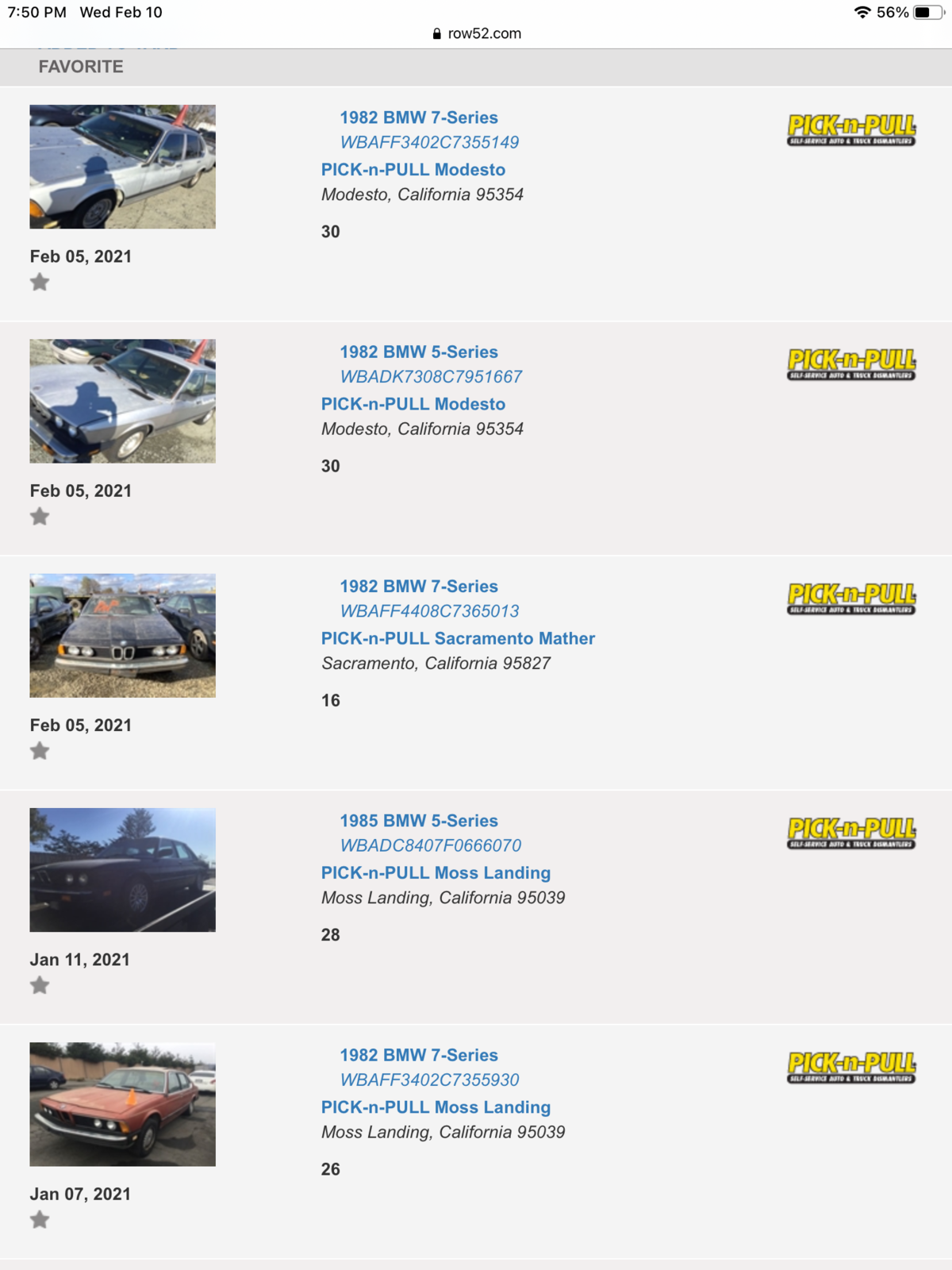Open the VIN link WBAFF3402C7355930
The image size is (952, 1270).
click(x=429, y=1080)
